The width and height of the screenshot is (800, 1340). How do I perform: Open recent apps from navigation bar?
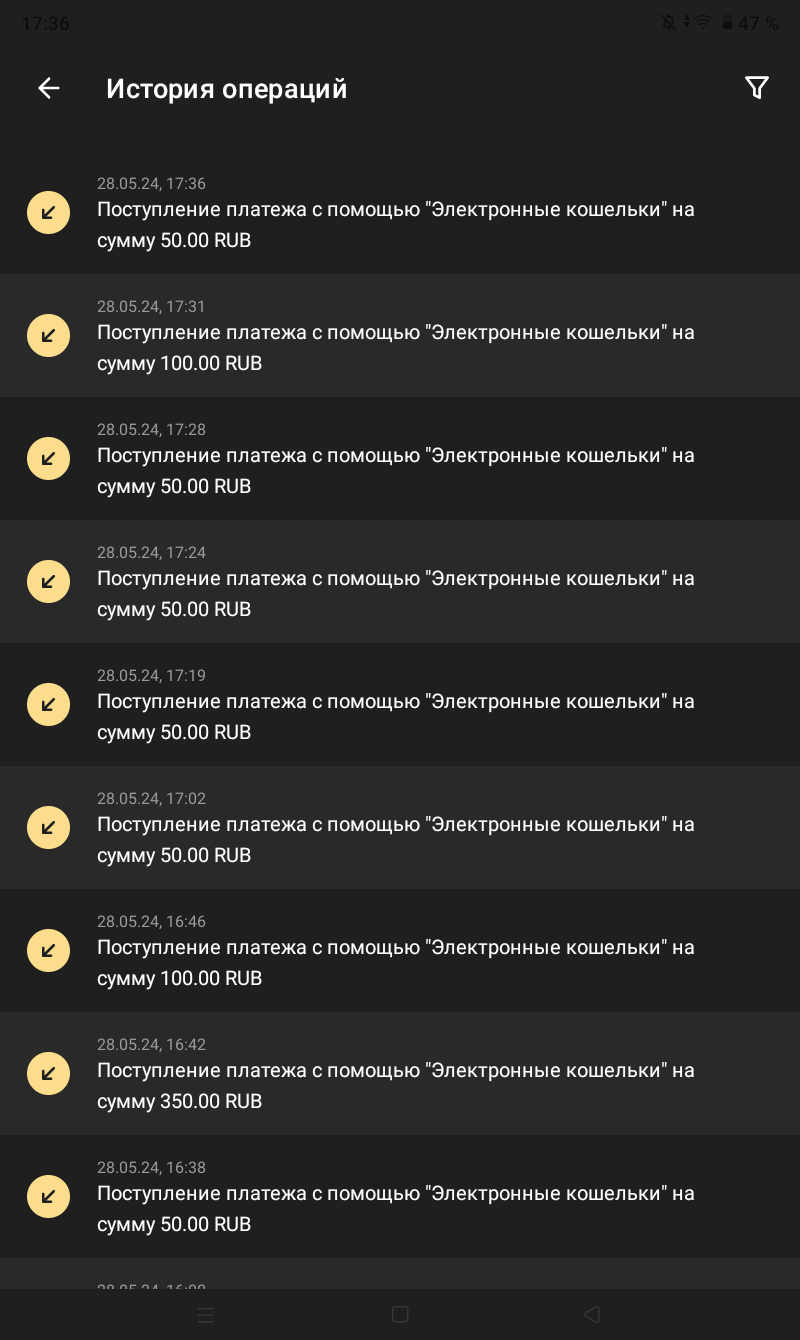click(x=206, y=1315)
